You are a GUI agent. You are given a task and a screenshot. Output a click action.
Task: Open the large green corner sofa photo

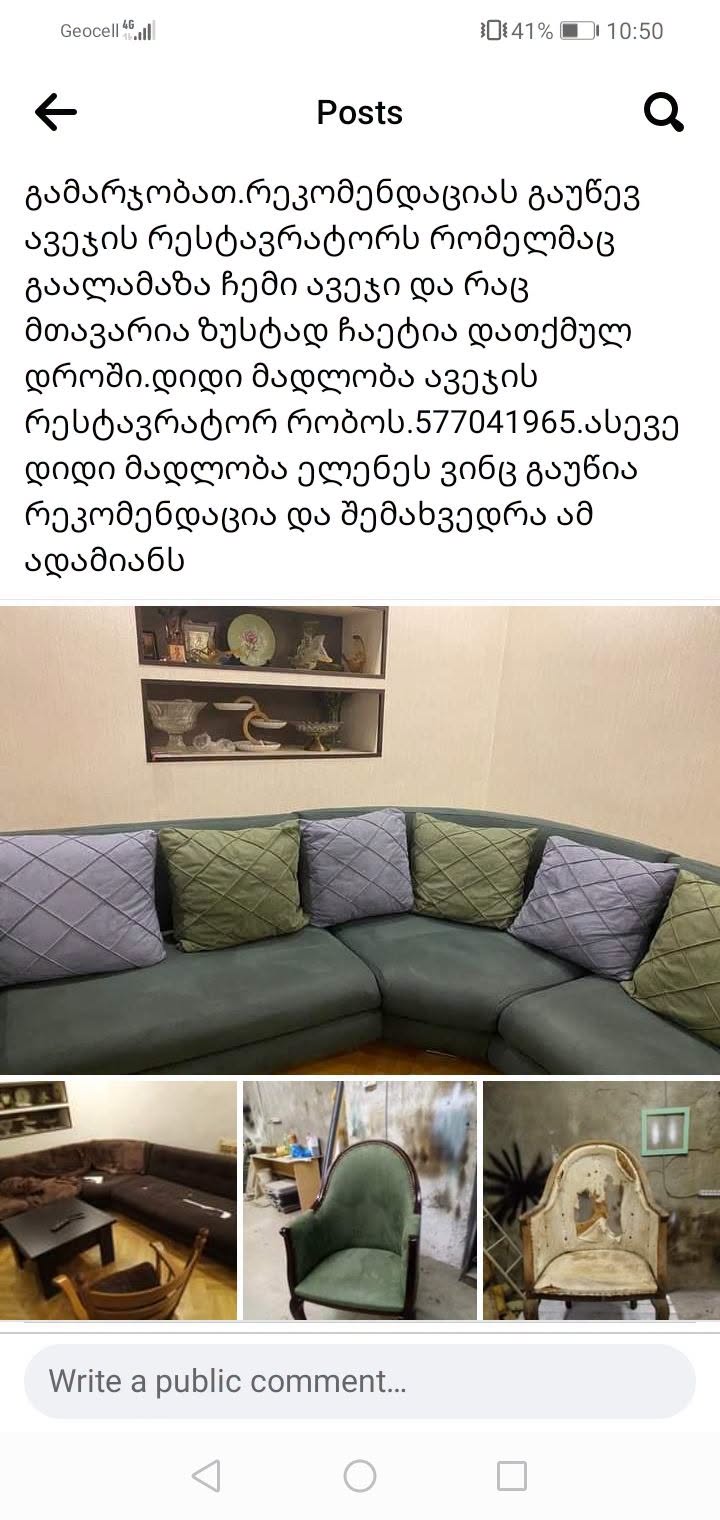pyautogui.click(x=360, y=840)
